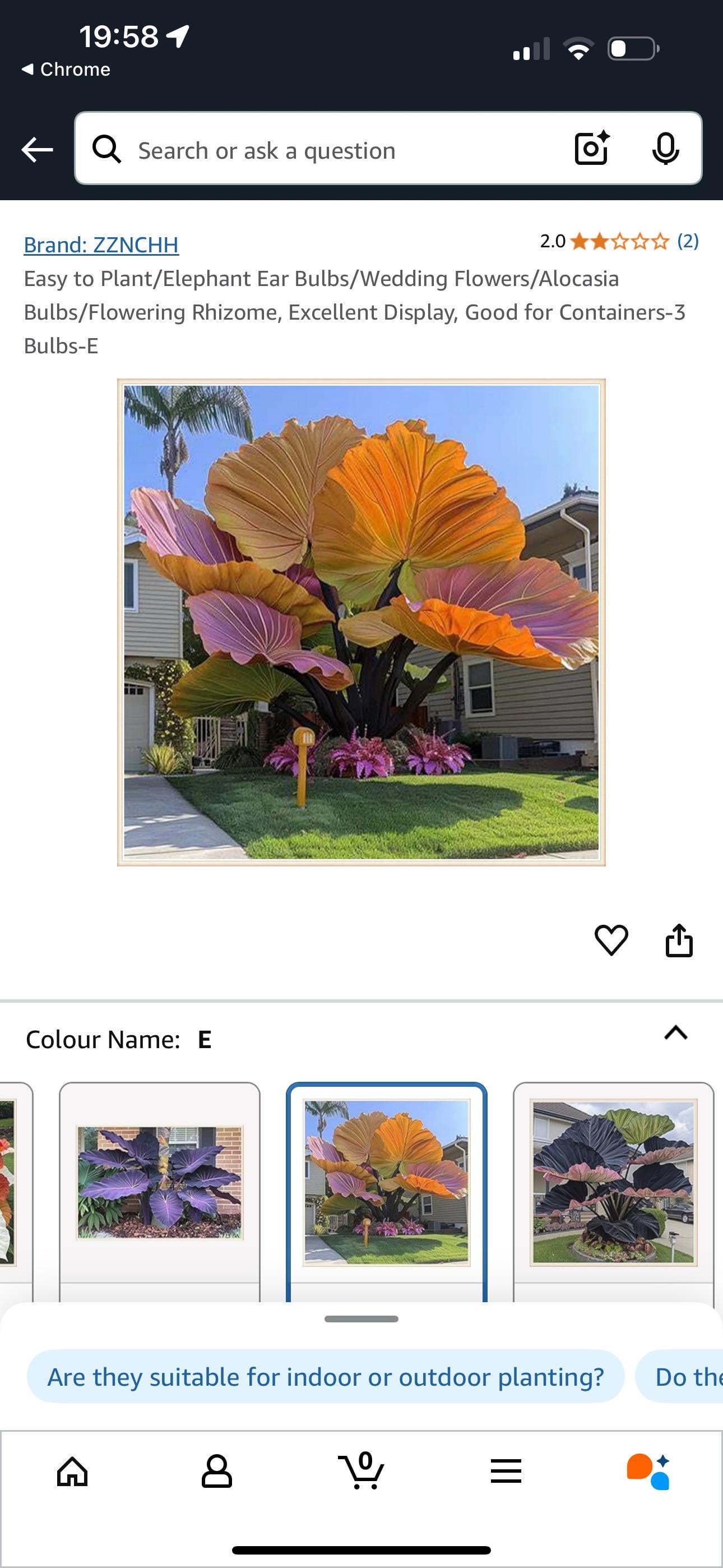Open the shopping cart
The image size is (723, 1568).
[361, 1472]
